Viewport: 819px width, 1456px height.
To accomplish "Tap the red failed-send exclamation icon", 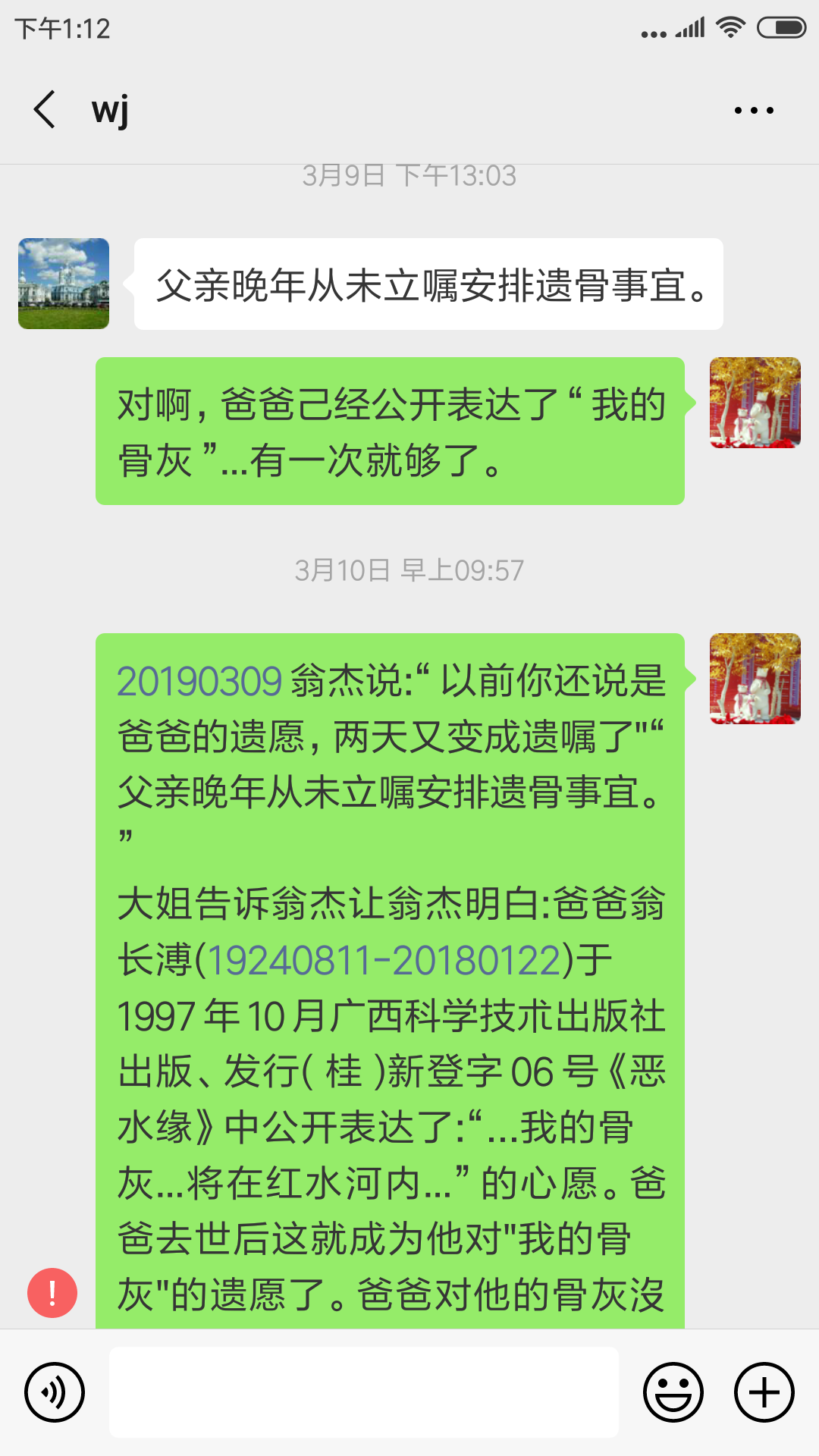I will click(x=52, y=1293).
